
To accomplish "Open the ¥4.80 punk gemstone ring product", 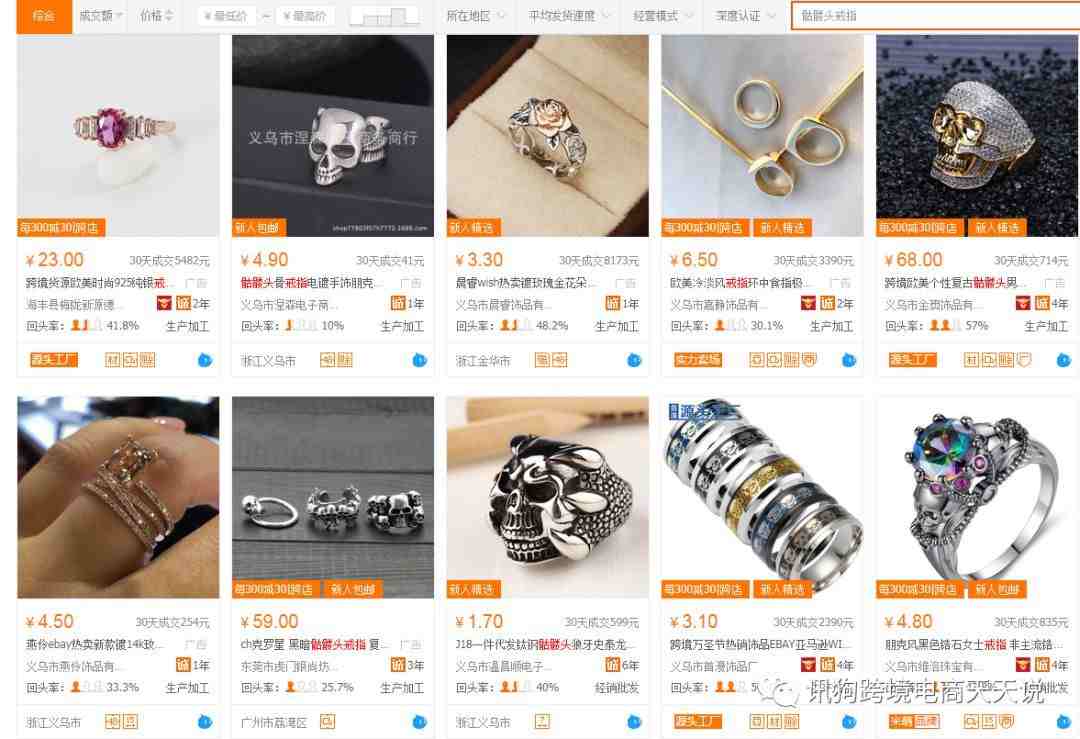I will (977, 497).
